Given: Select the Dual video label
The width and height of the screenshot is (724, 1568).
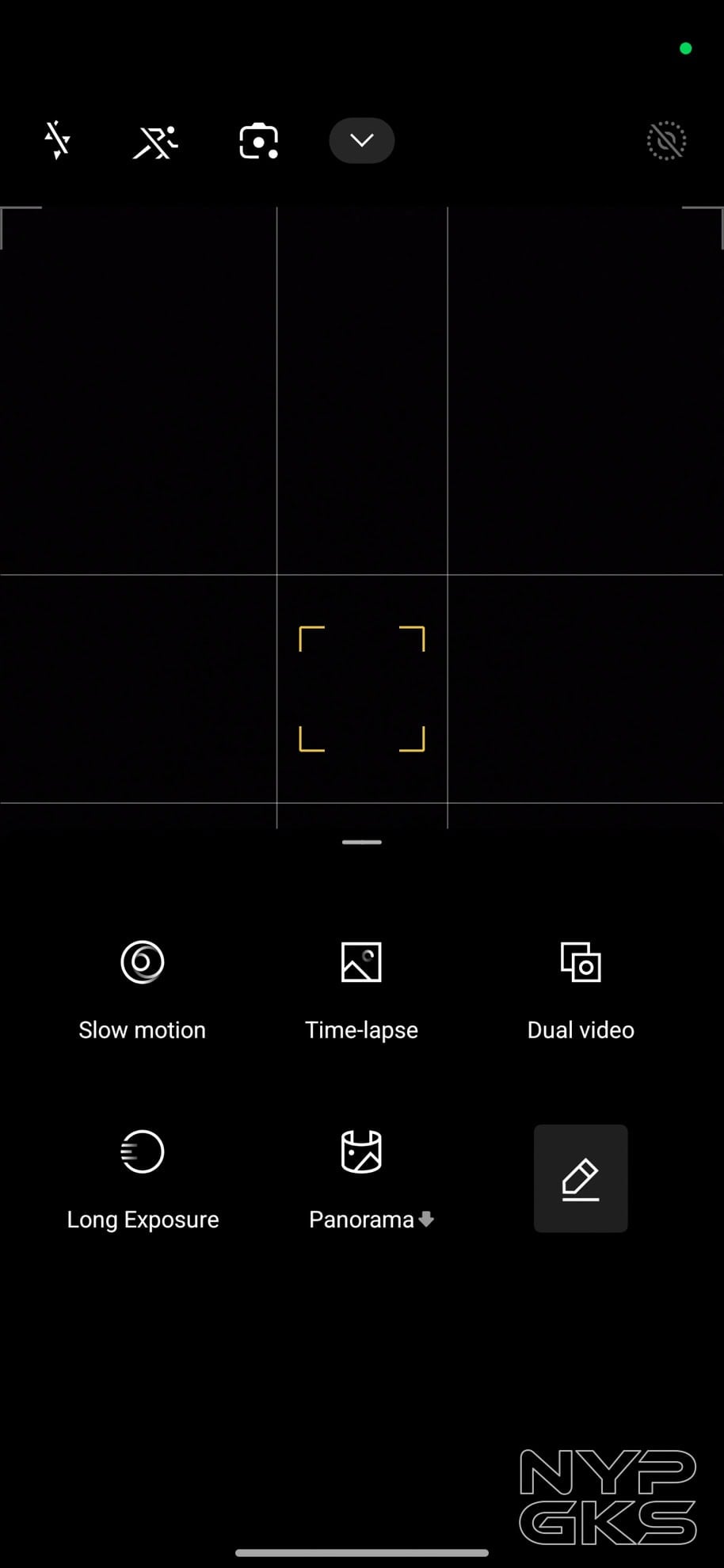Looking at the screenshot, I should (580, 1029).
